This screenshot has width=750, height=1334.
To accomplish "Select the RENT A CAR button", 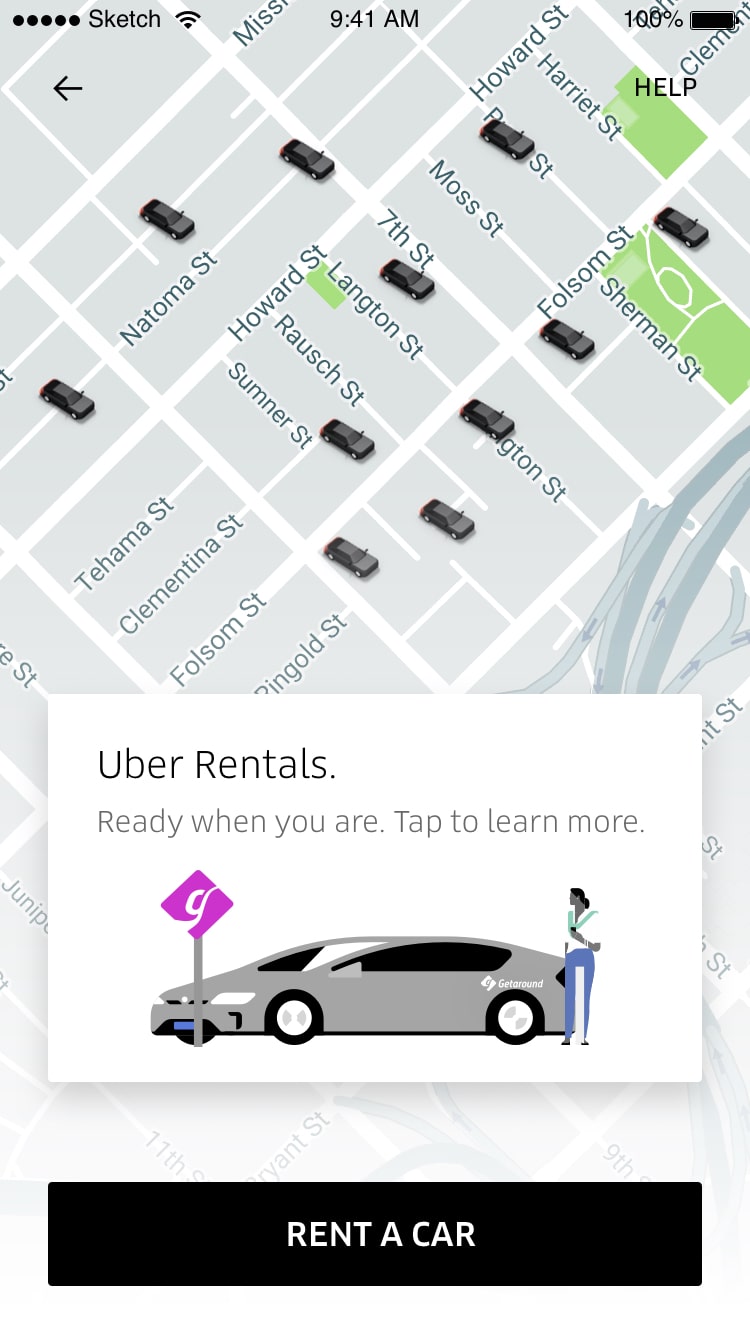I will (x=375, y=1234).
